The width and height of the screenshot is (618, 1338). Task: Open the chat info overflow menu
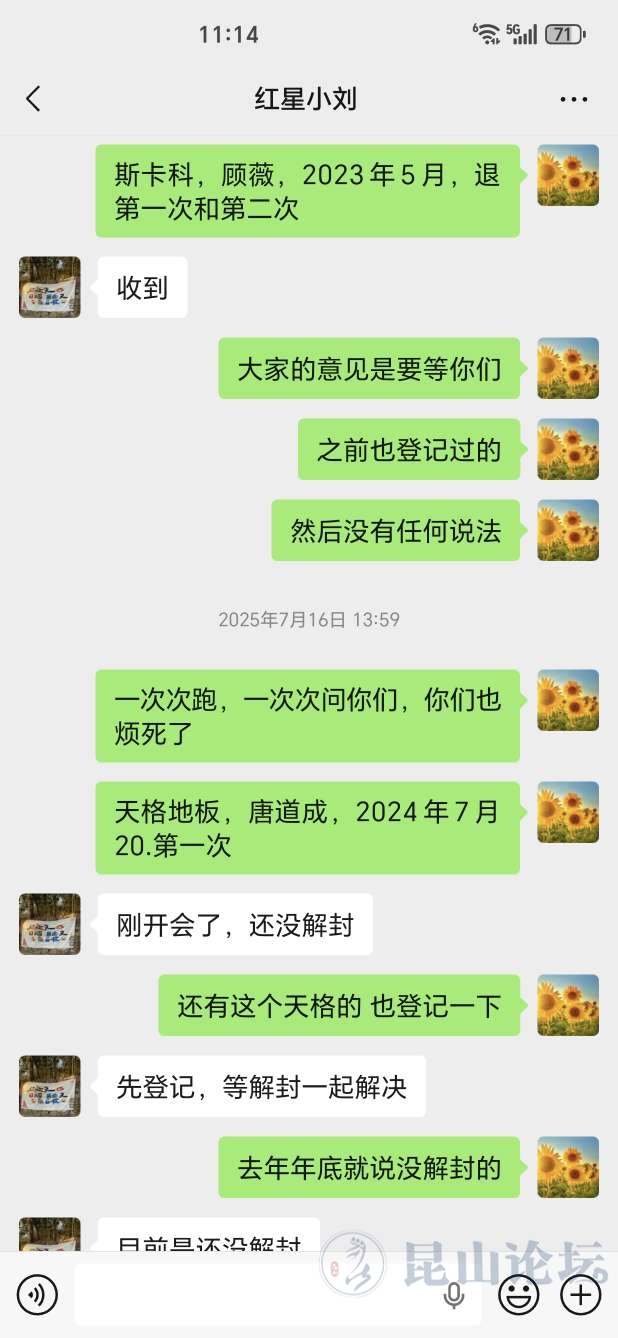[574, 99]
